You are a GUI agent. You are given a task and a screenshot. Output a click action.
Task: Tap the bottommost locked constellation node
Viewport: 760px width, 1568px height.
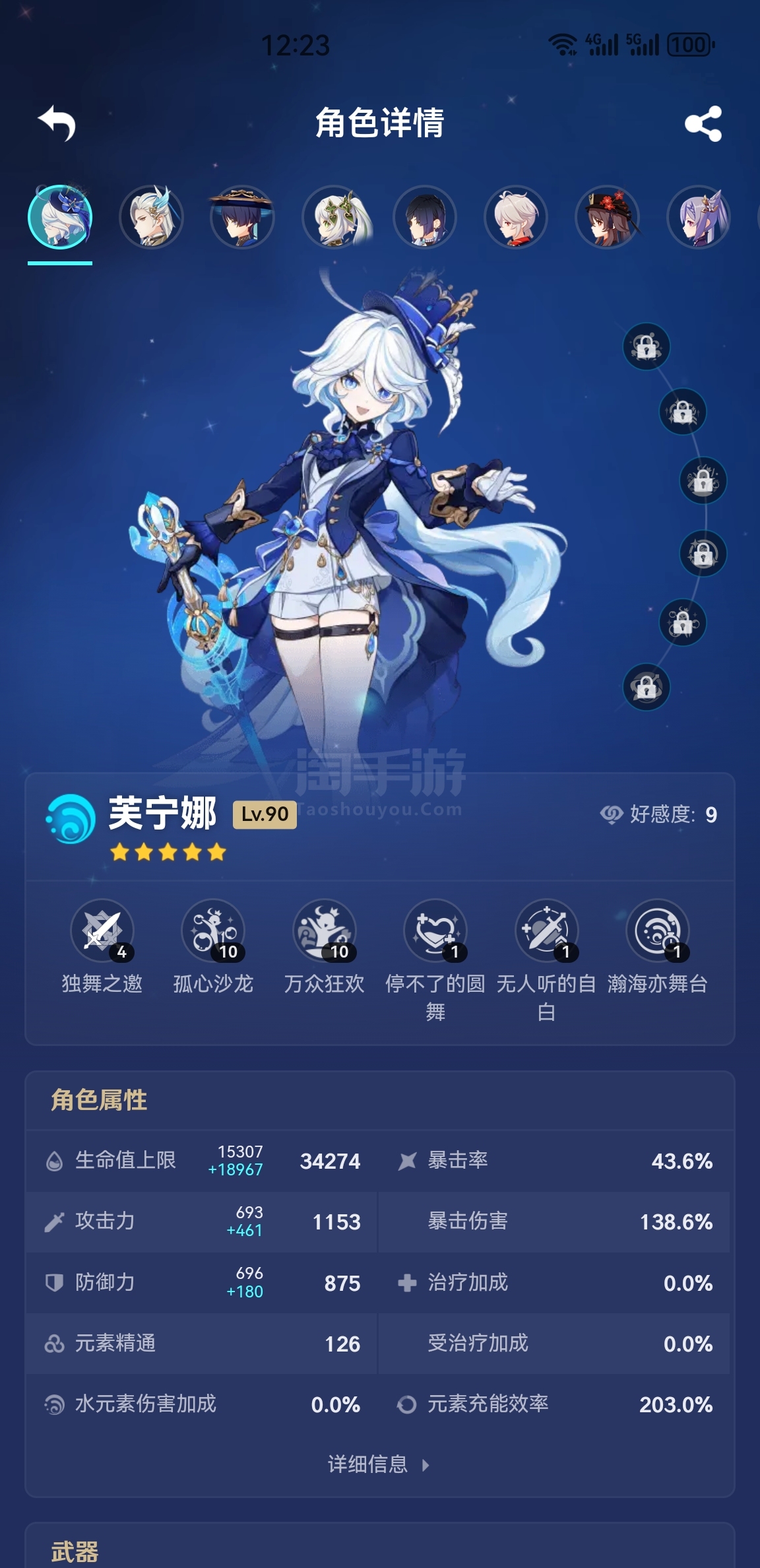coord(647,687)
